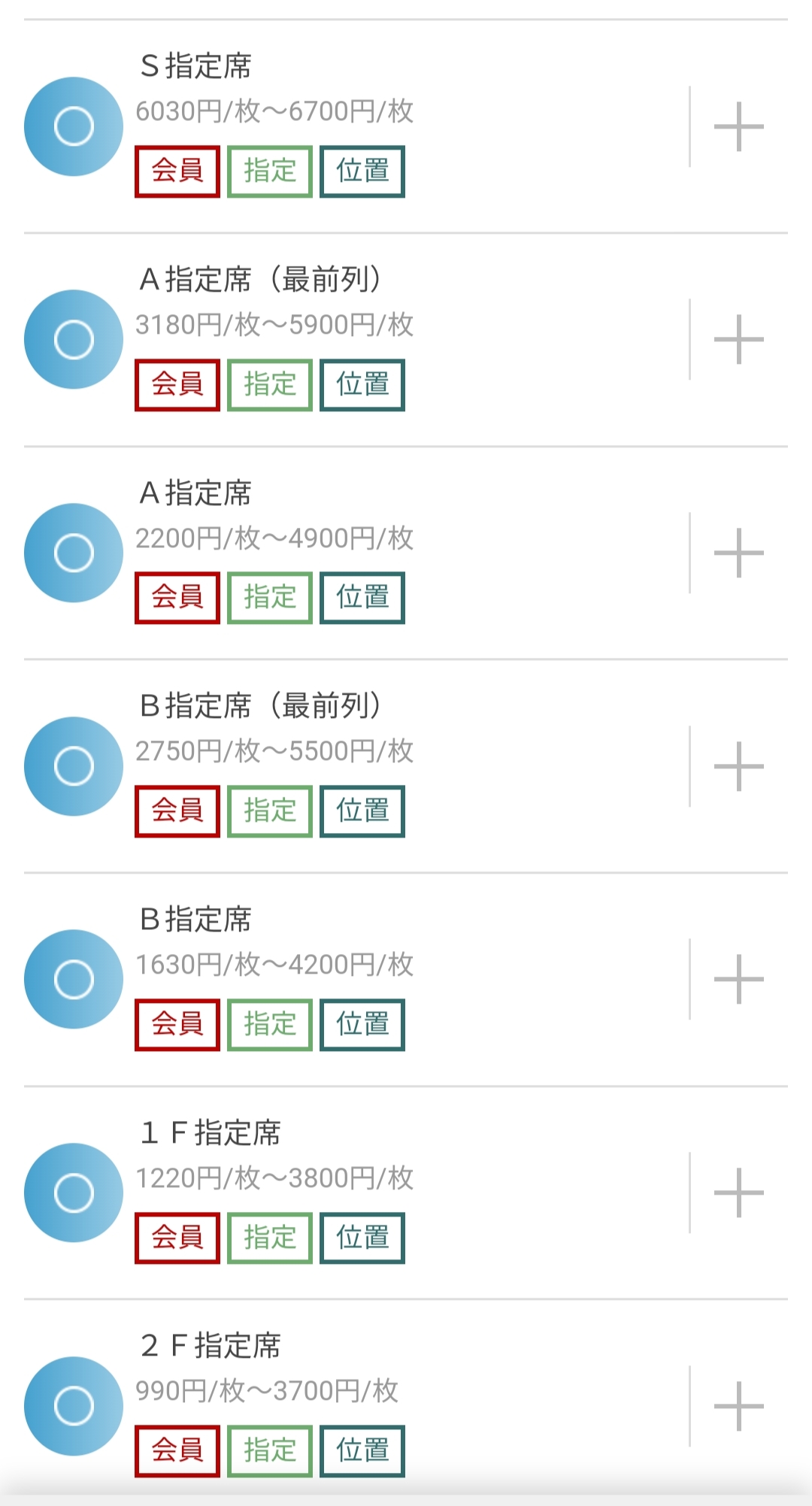Open plus for B指定席 1630円
The height and width of the screenshot is (1506, 812).
click(x=738, y=979)
